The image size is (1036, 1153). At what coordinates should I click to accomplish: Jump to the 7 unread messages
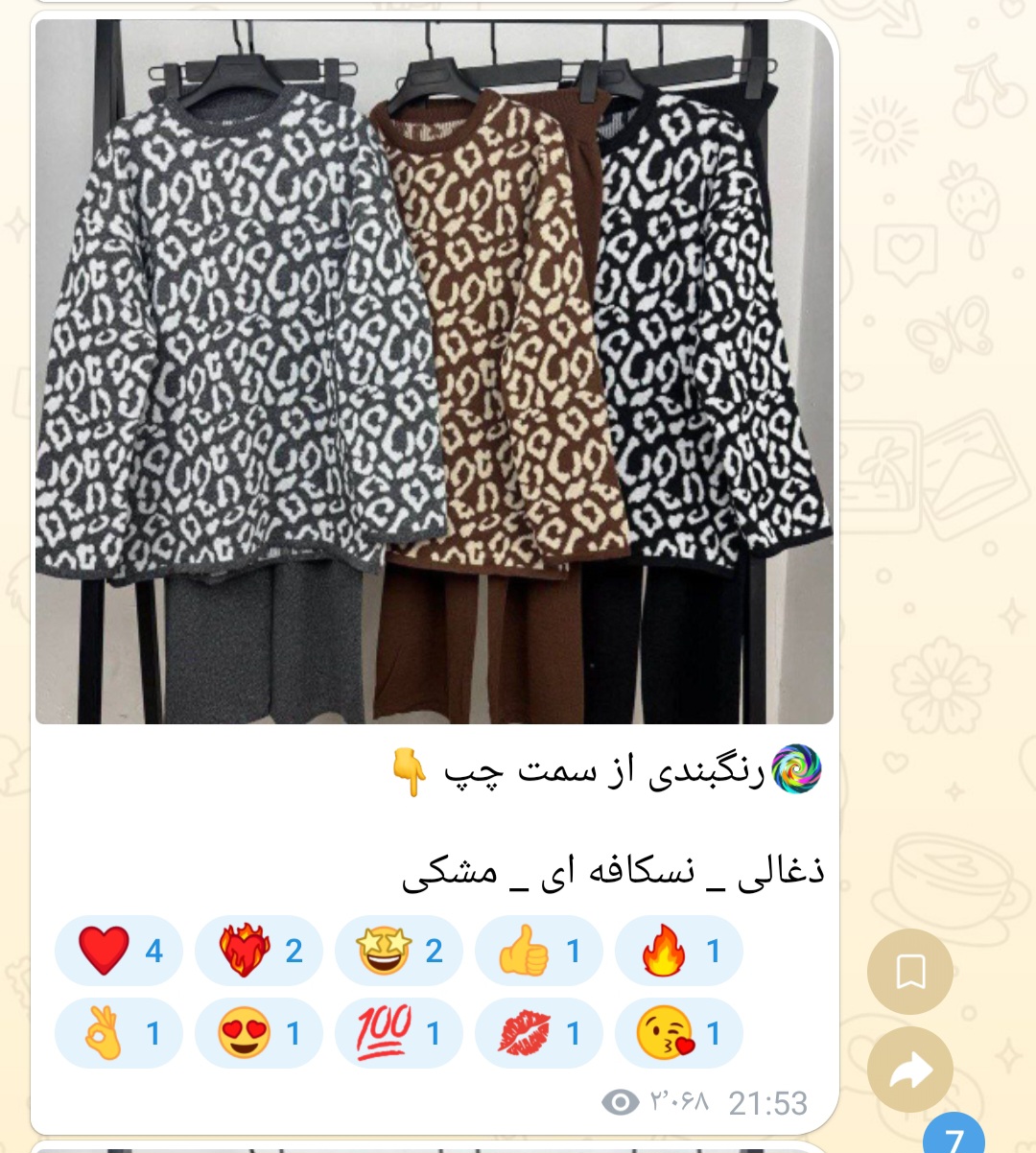point(955,1137)
